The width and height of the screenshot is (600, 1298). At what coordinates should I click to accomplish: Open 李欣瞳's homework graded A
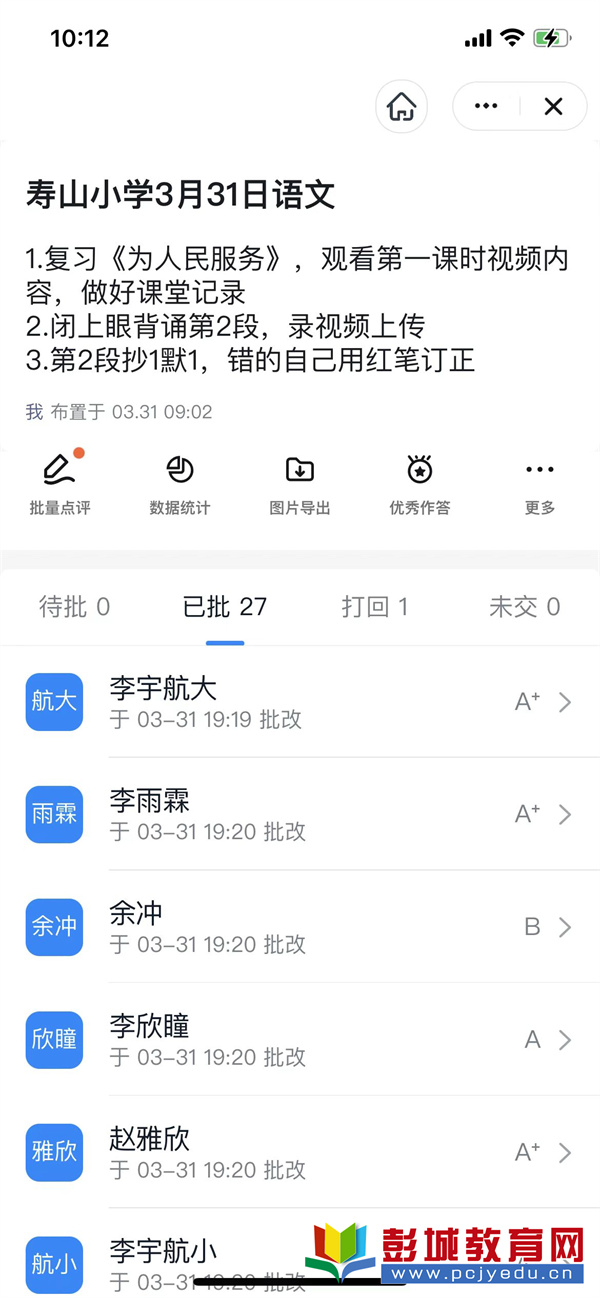point(300,1040)
